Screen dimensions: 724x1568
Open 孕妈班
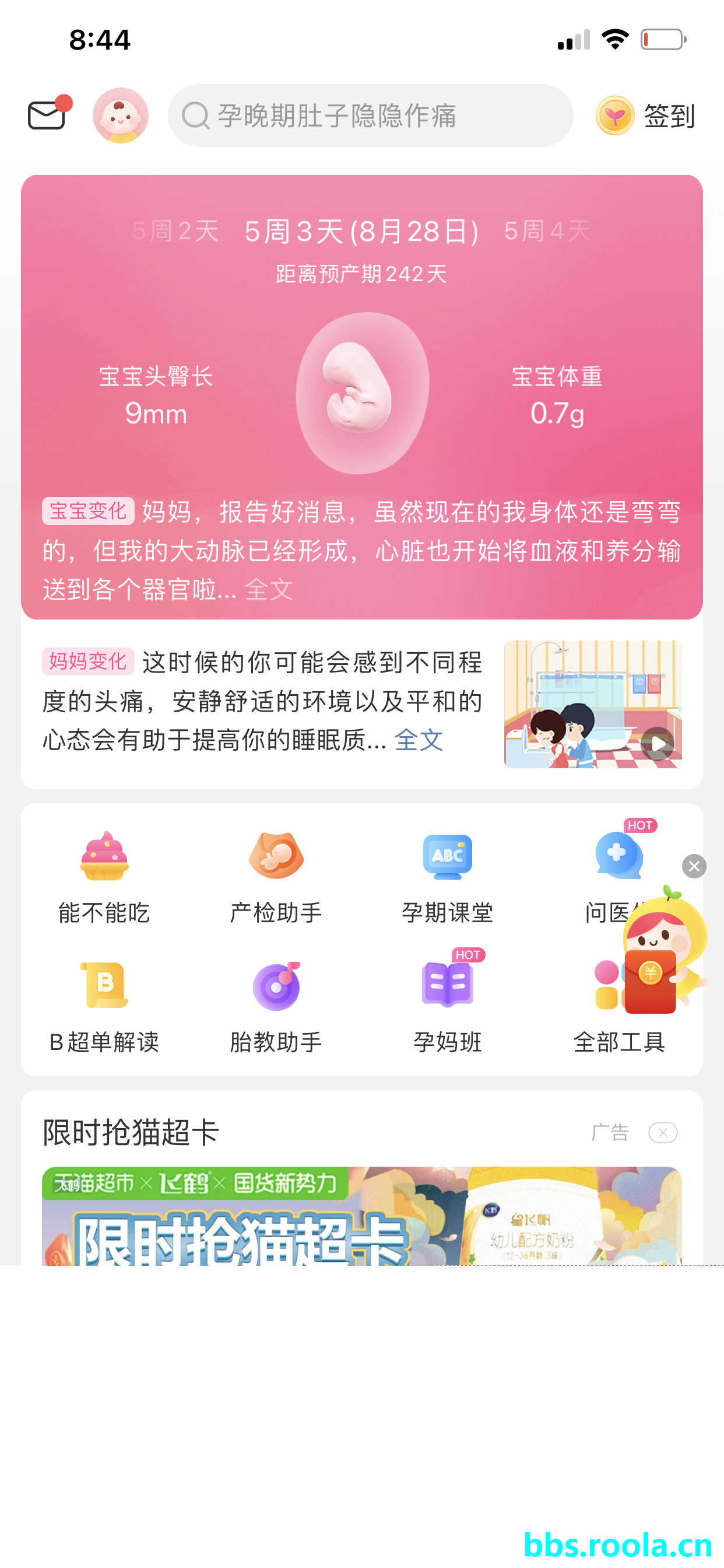[447, 1006]
